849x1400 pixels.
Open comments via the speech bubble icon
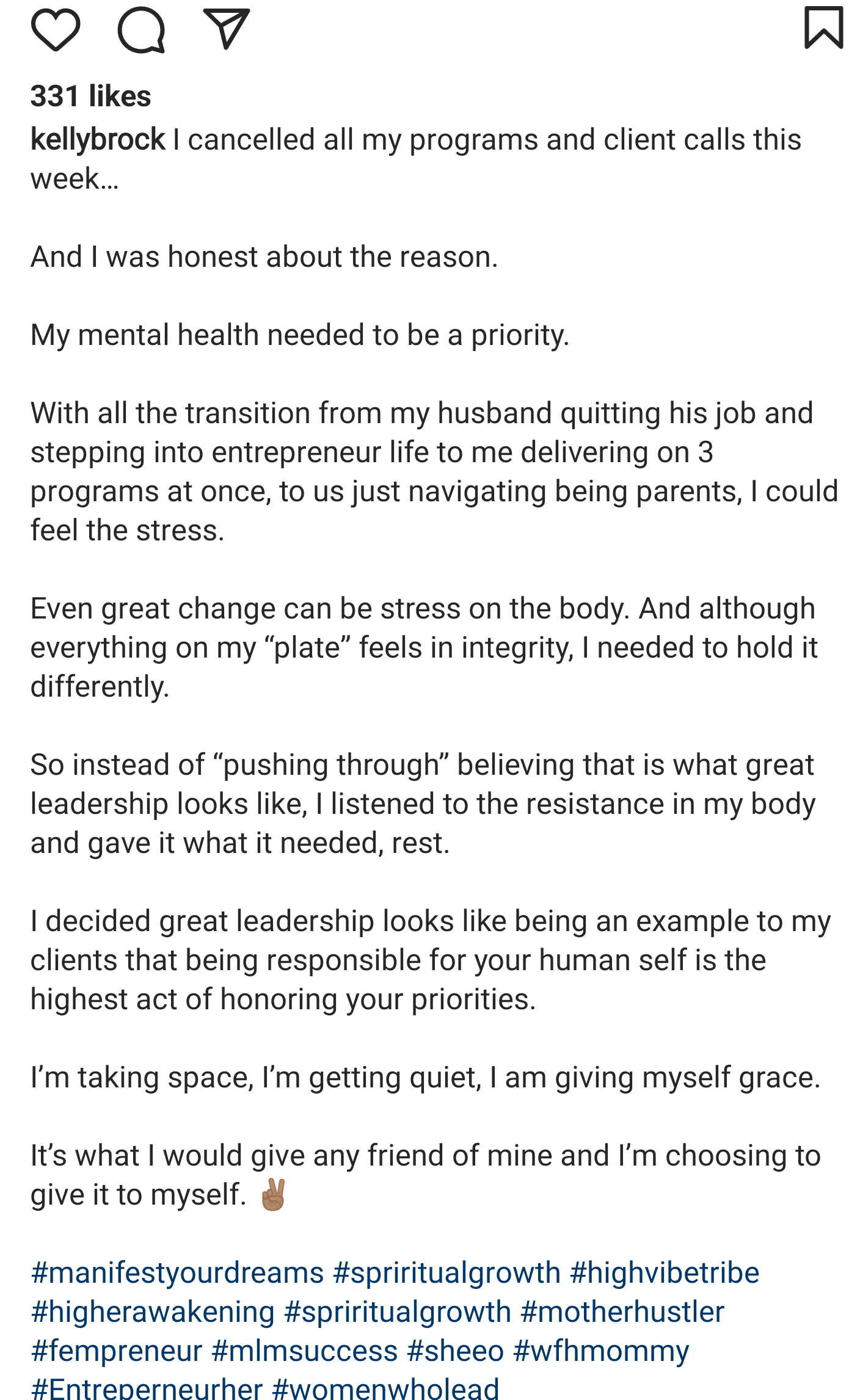(141, 29)
